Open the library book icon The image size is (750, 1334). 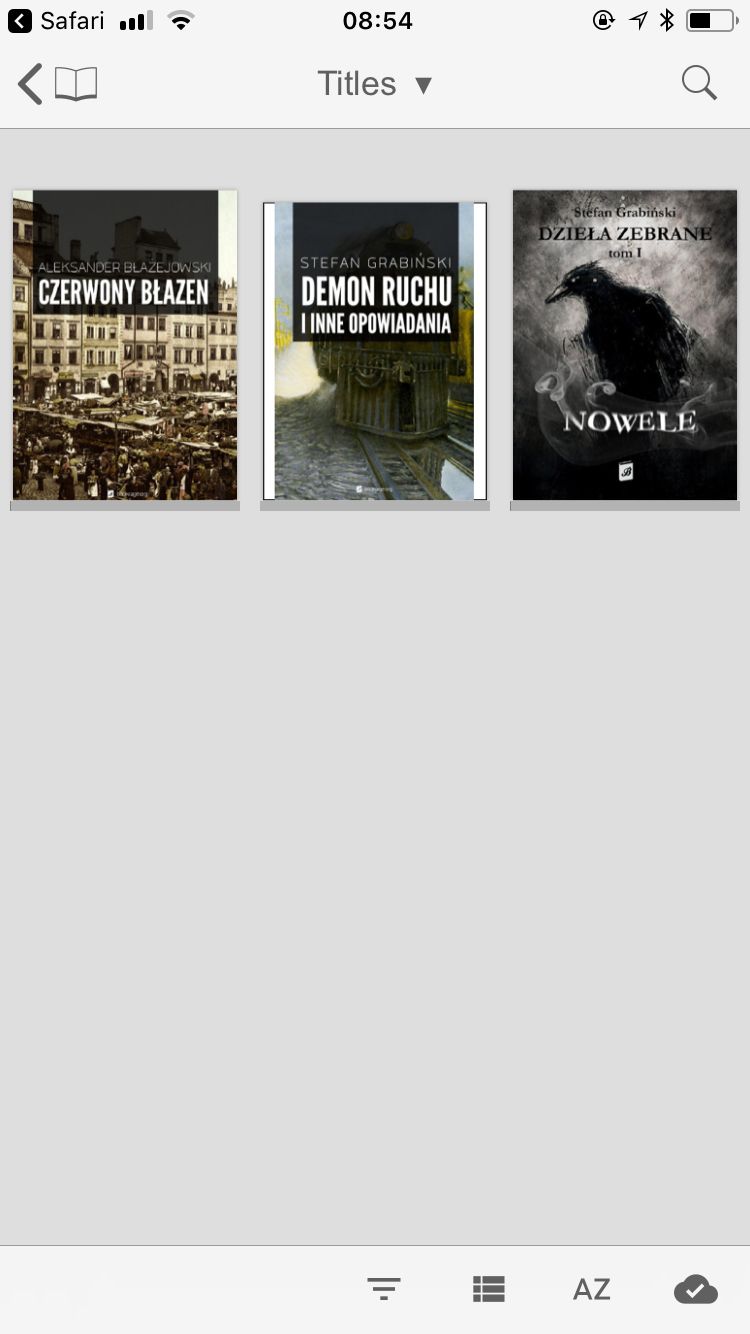pyautogui.click(x=76, y=84)
